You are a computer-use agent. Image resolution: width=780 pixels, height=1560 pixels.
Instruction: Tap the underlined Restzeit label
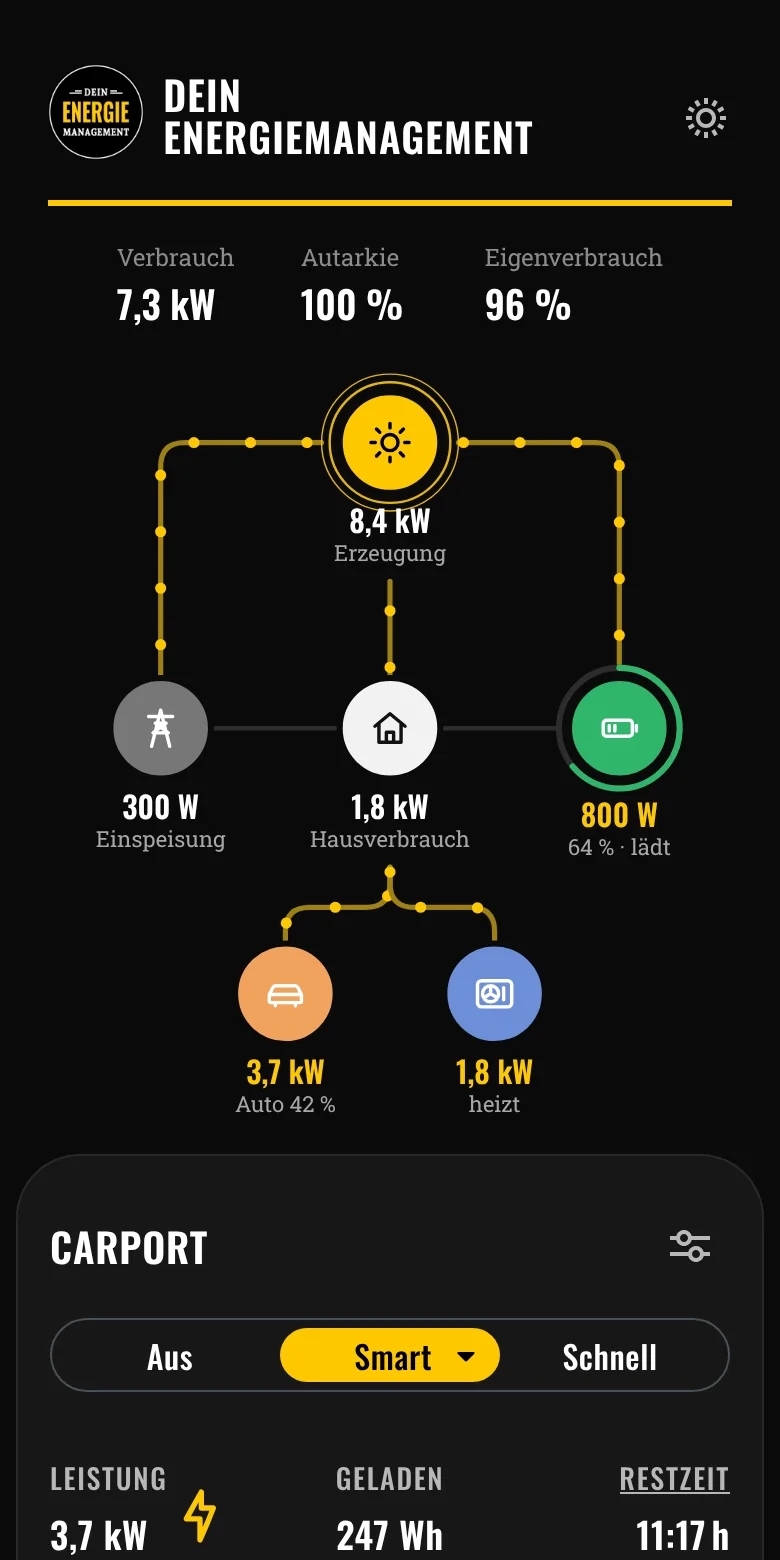point(675,1479)
